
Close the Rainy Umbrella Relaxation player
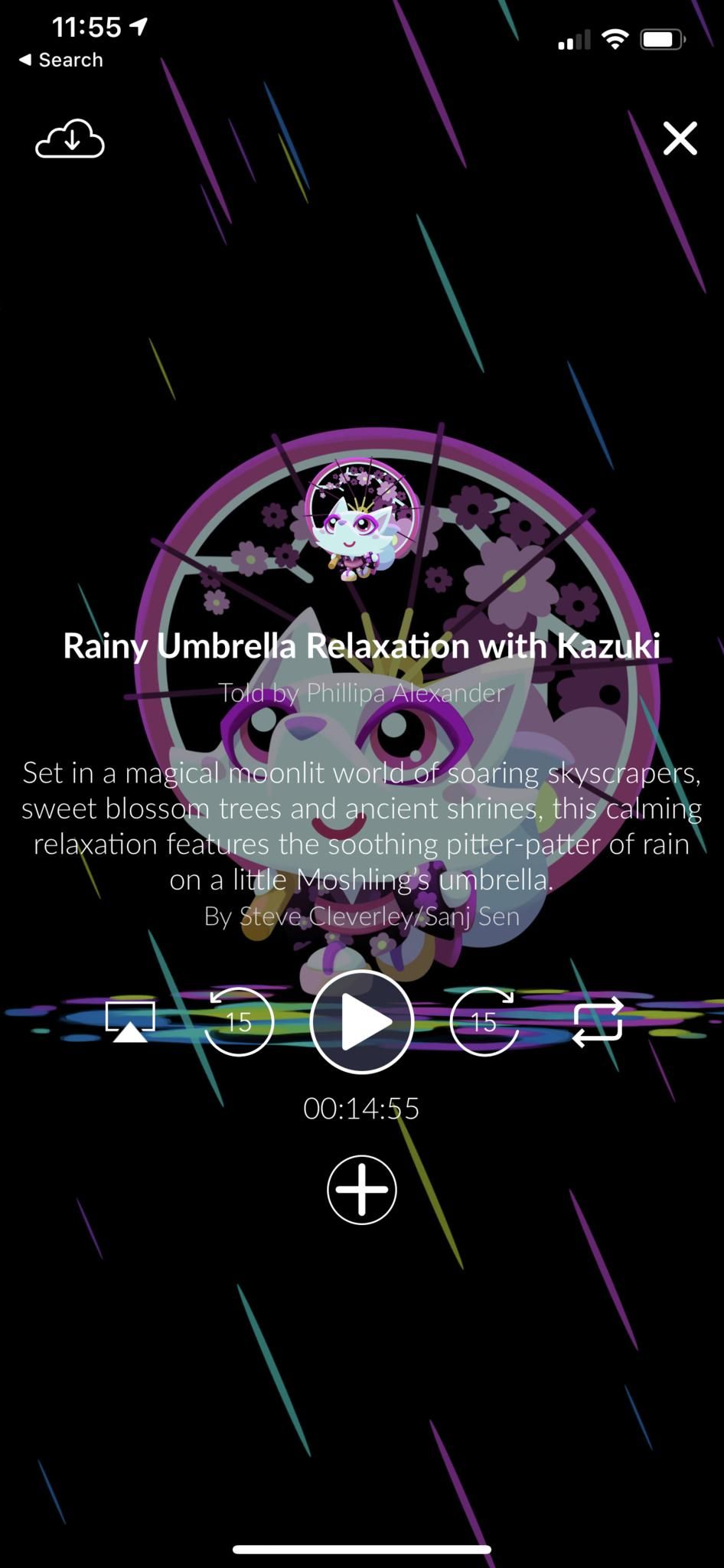680,139
